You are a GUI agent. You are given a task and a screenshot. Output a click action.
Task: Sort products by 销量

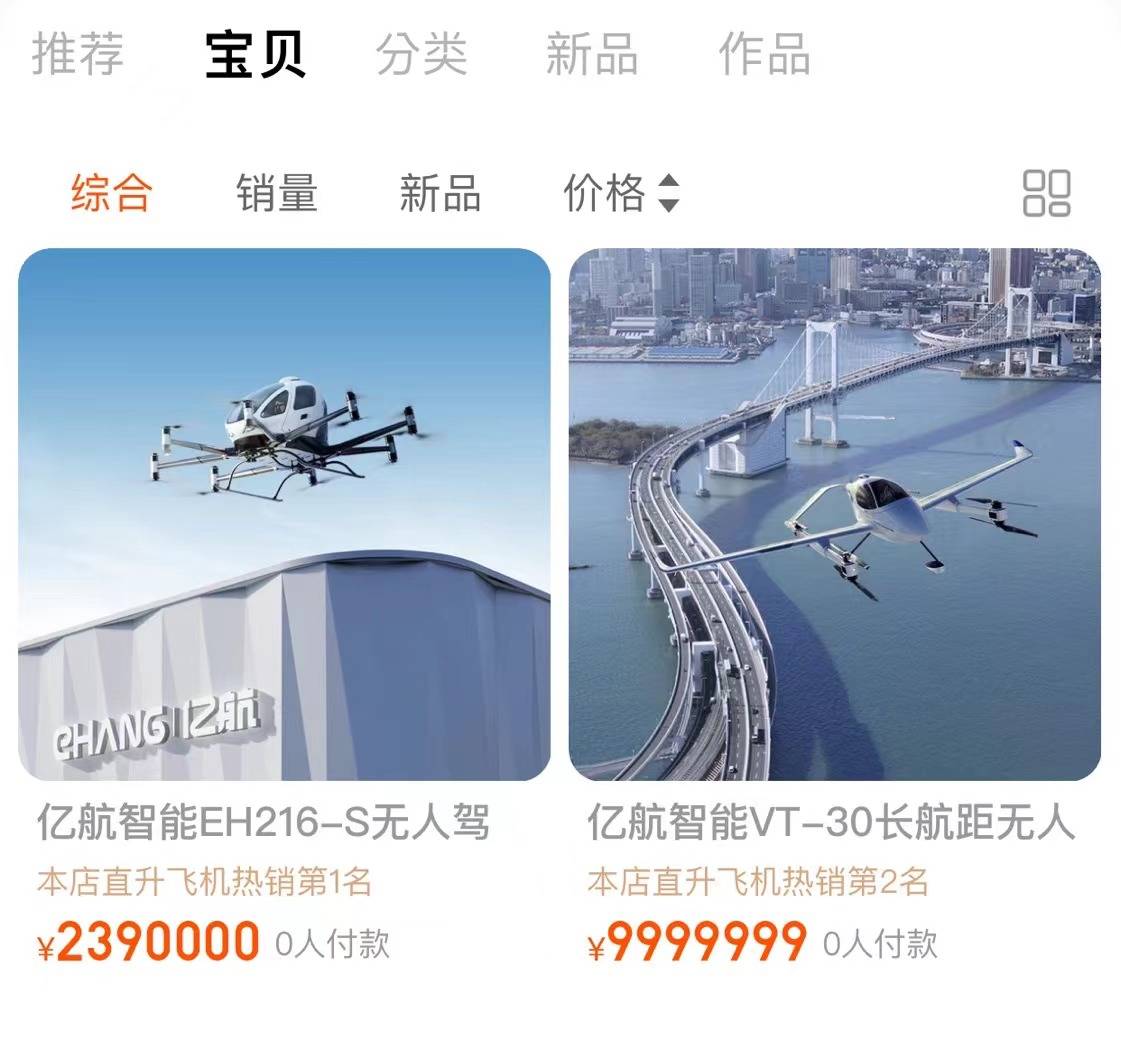277,192
